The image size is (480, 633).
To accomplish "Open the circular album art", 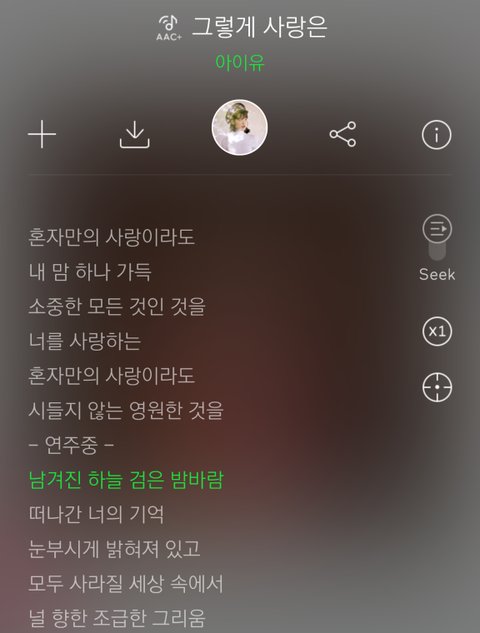I will pyautogui.click(x=240, y=128).
